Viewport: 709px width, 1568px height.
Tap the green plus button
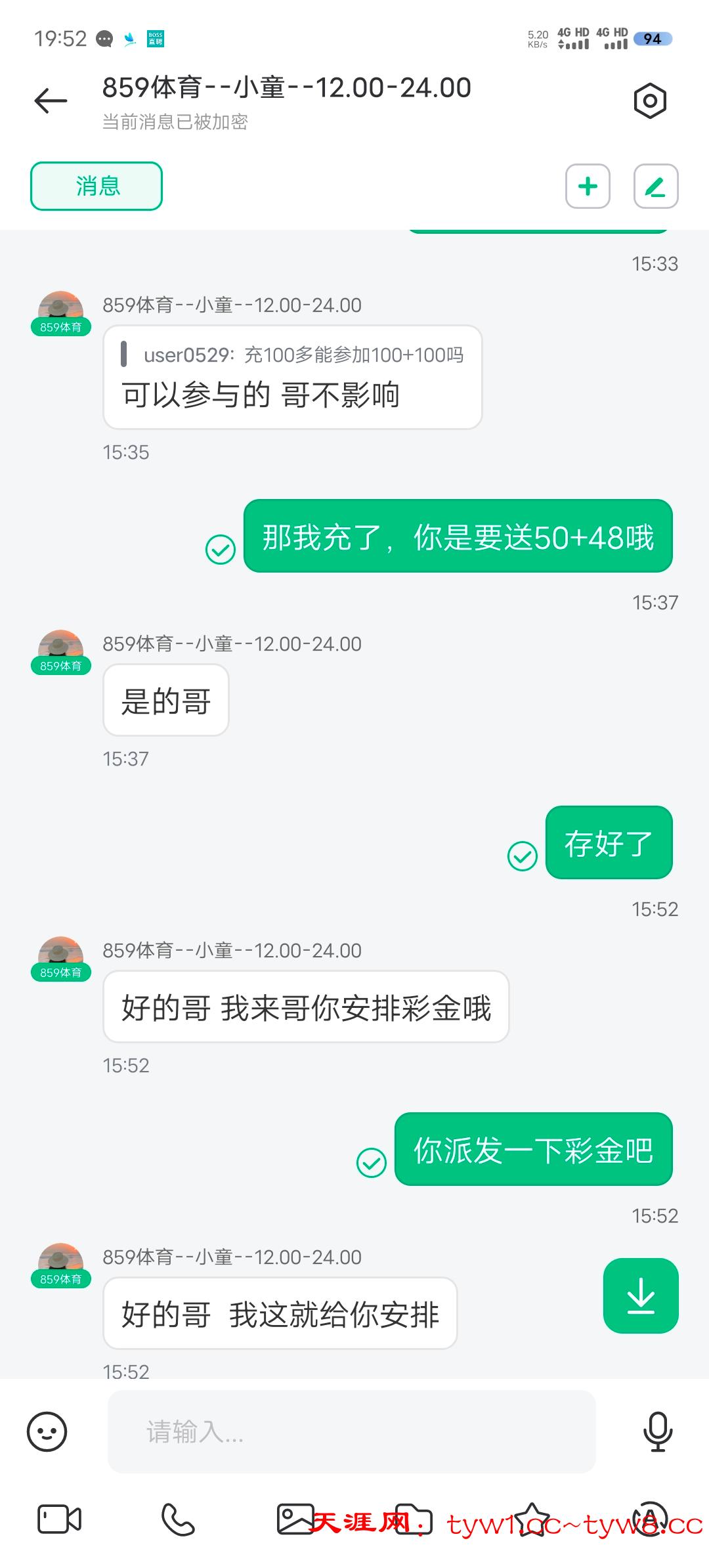click(x=588, y=186)
